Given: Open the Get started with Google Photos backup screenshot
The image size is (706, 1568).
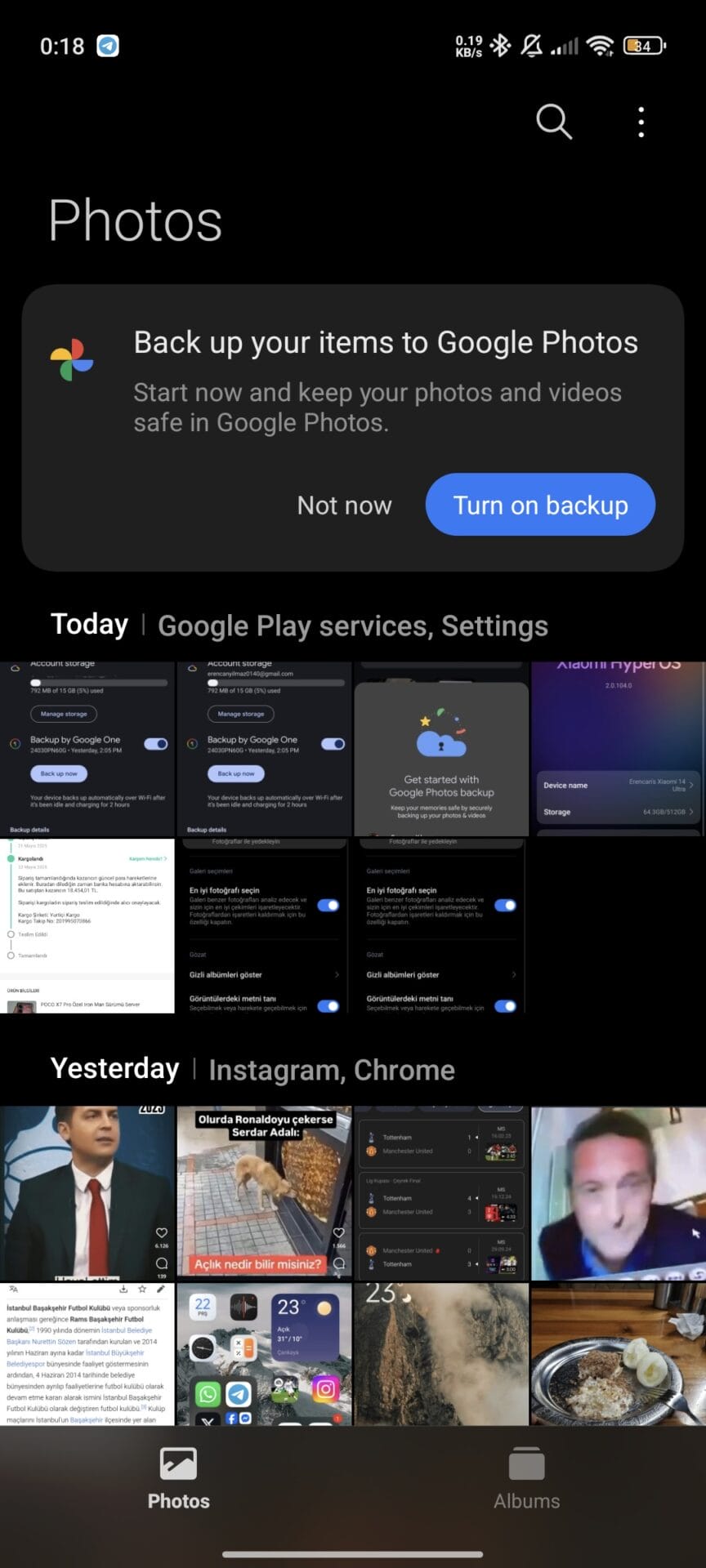Looking at the screenshot, I should point(441,750).
